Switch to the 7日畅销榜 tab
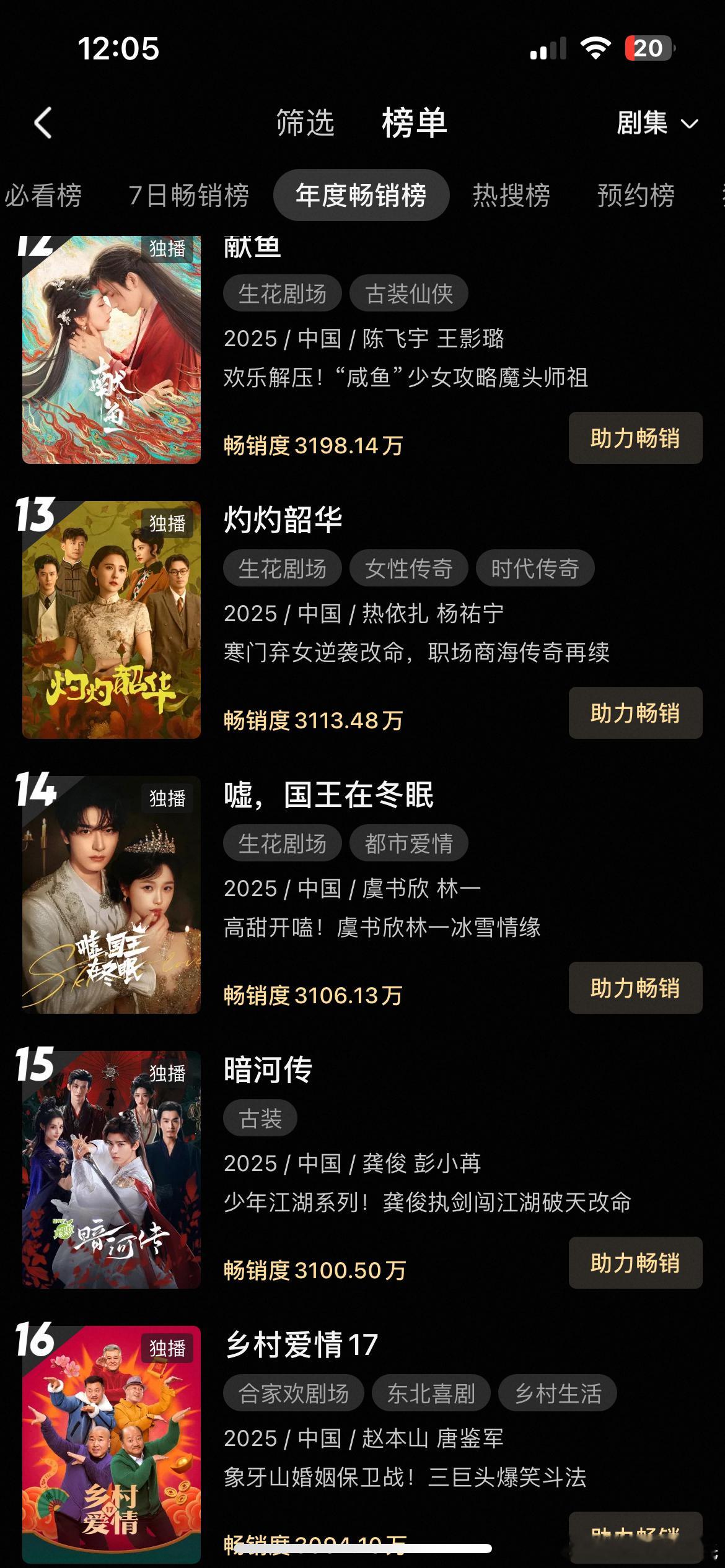This screenshot has width=725, height=1568. (188, 196)
